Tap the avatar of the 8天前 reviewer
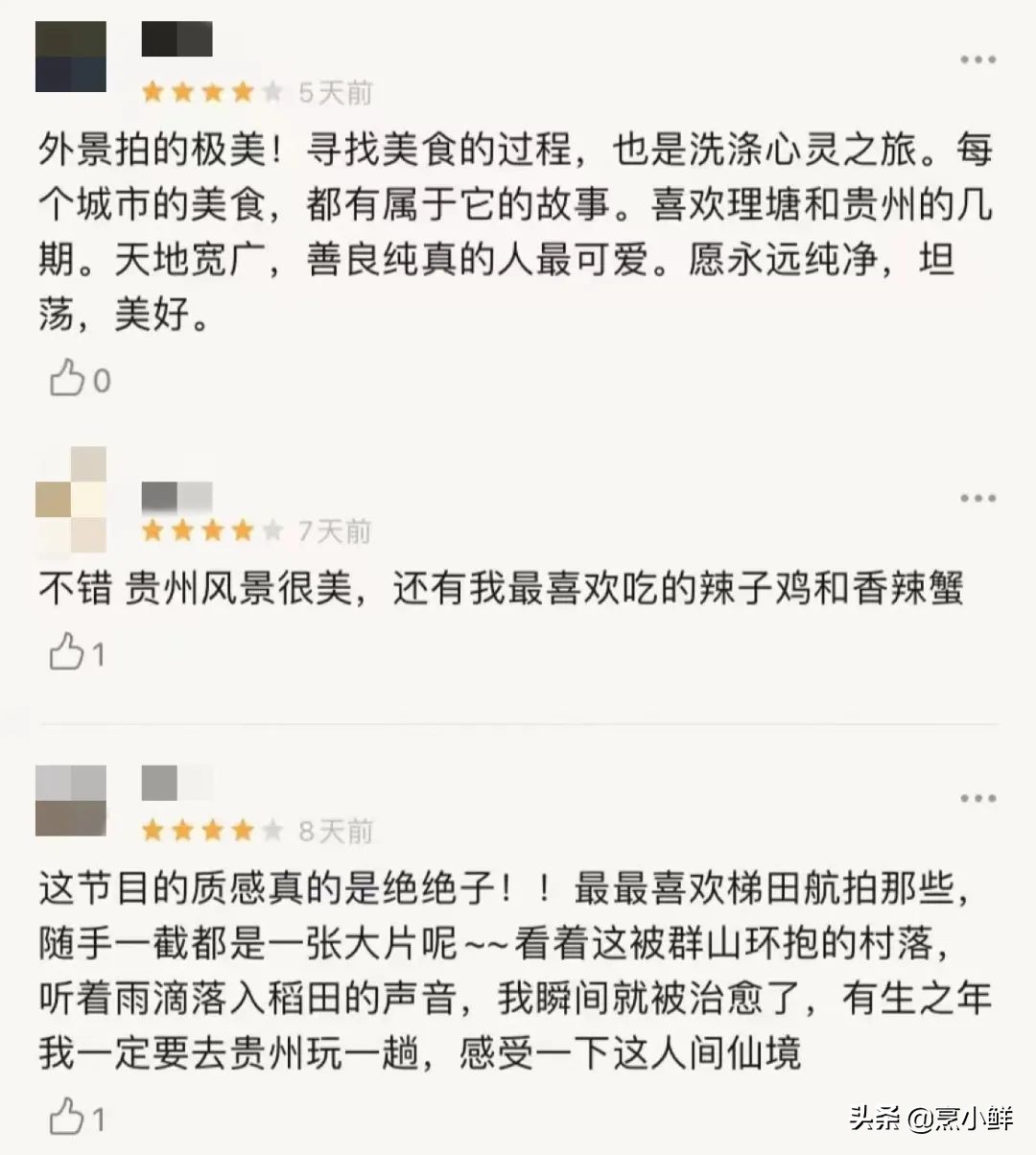The width and height of the screenshot is (1036, 1155). pyautogui.click(x=70, y=799)
